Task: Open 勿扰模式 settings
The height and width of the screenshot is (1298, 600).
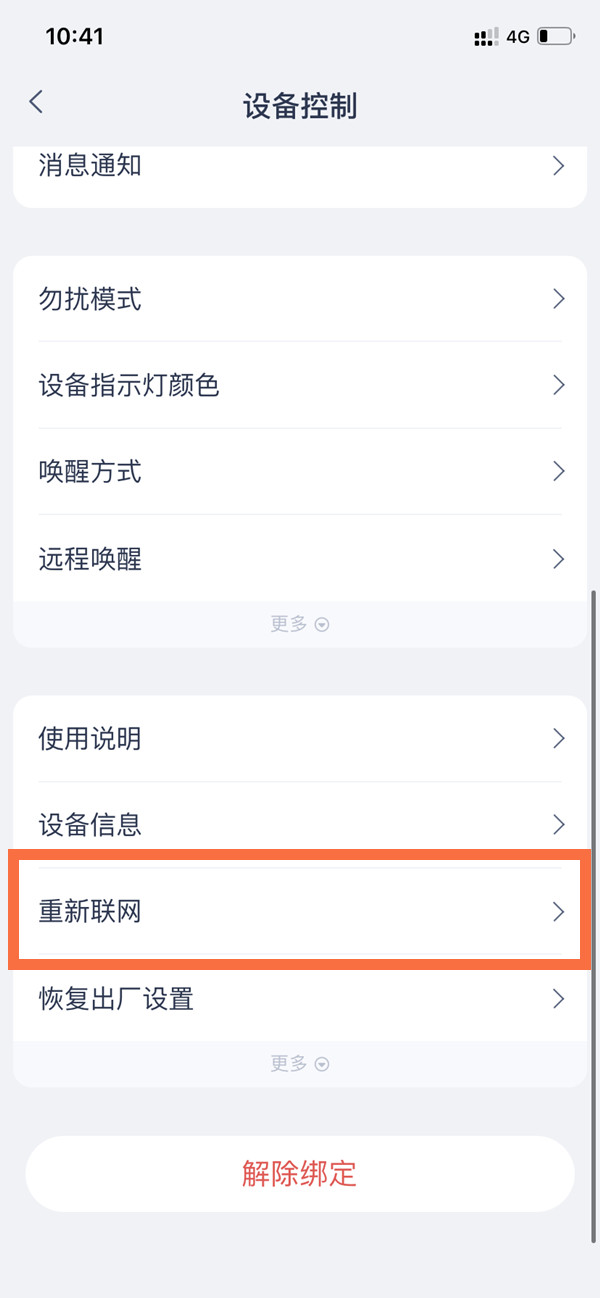Action: click(x=300, y=298)
